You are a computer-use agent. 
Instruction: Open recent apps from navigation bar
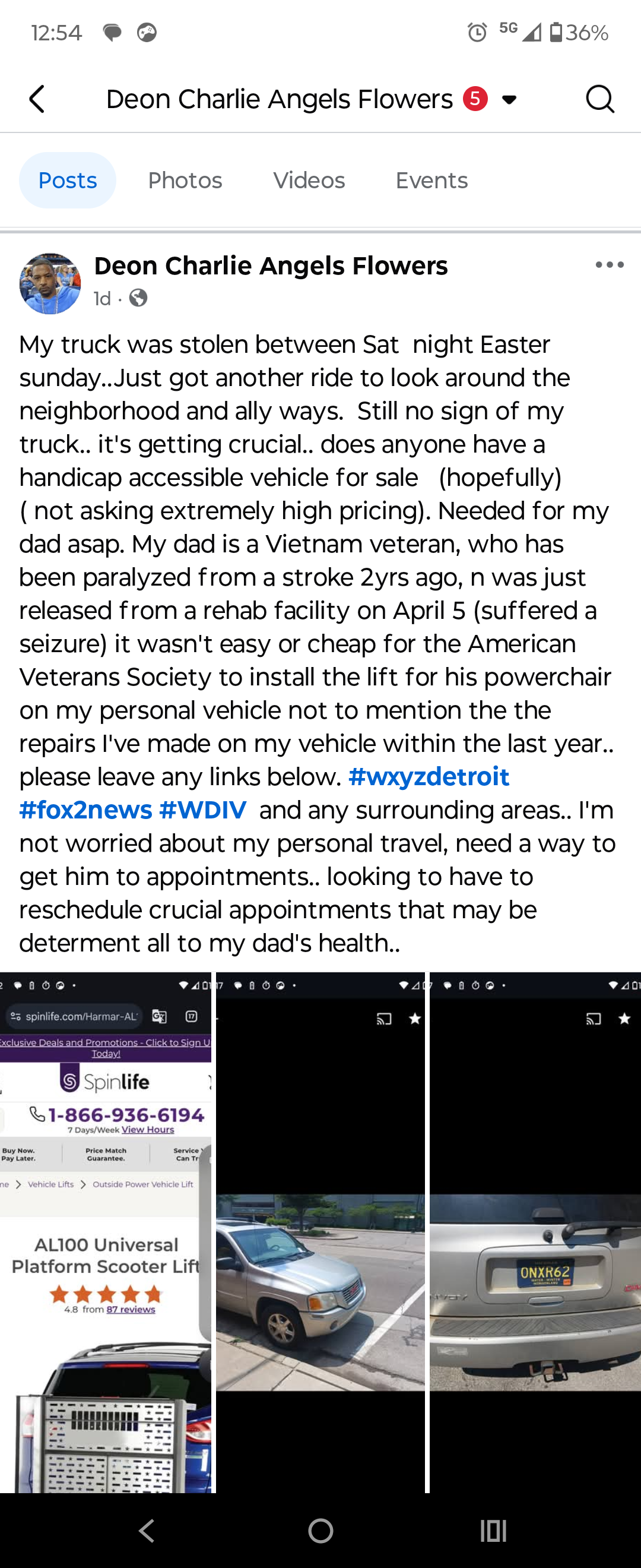pyautogui.click(x=493, y=1531)
